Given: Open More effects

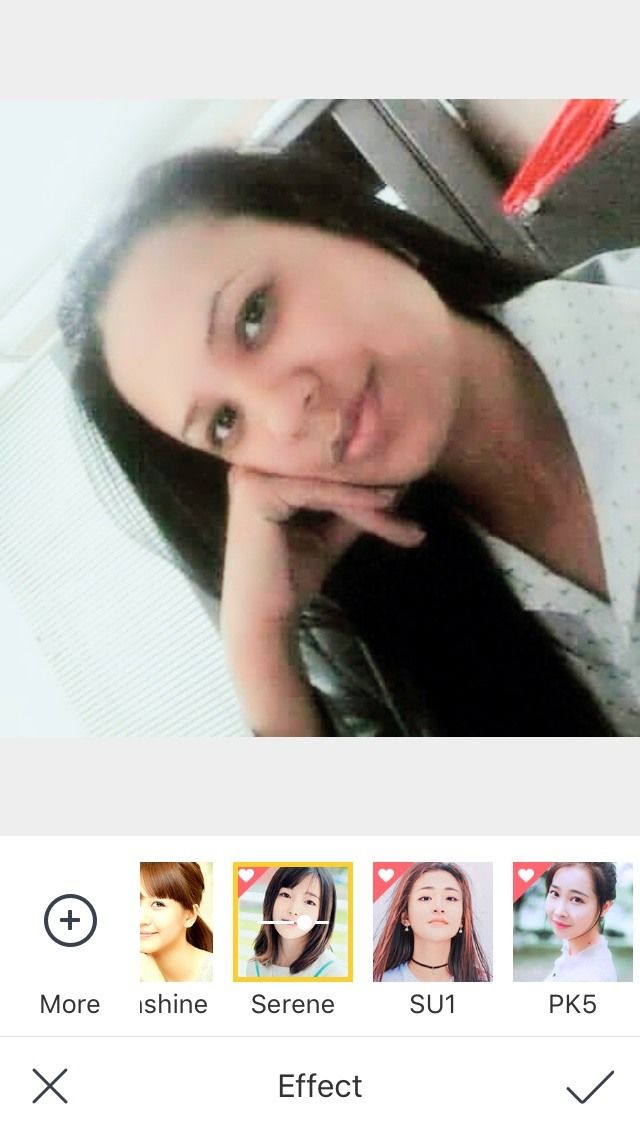Looking at the screenshot, I should click(70, 921).
